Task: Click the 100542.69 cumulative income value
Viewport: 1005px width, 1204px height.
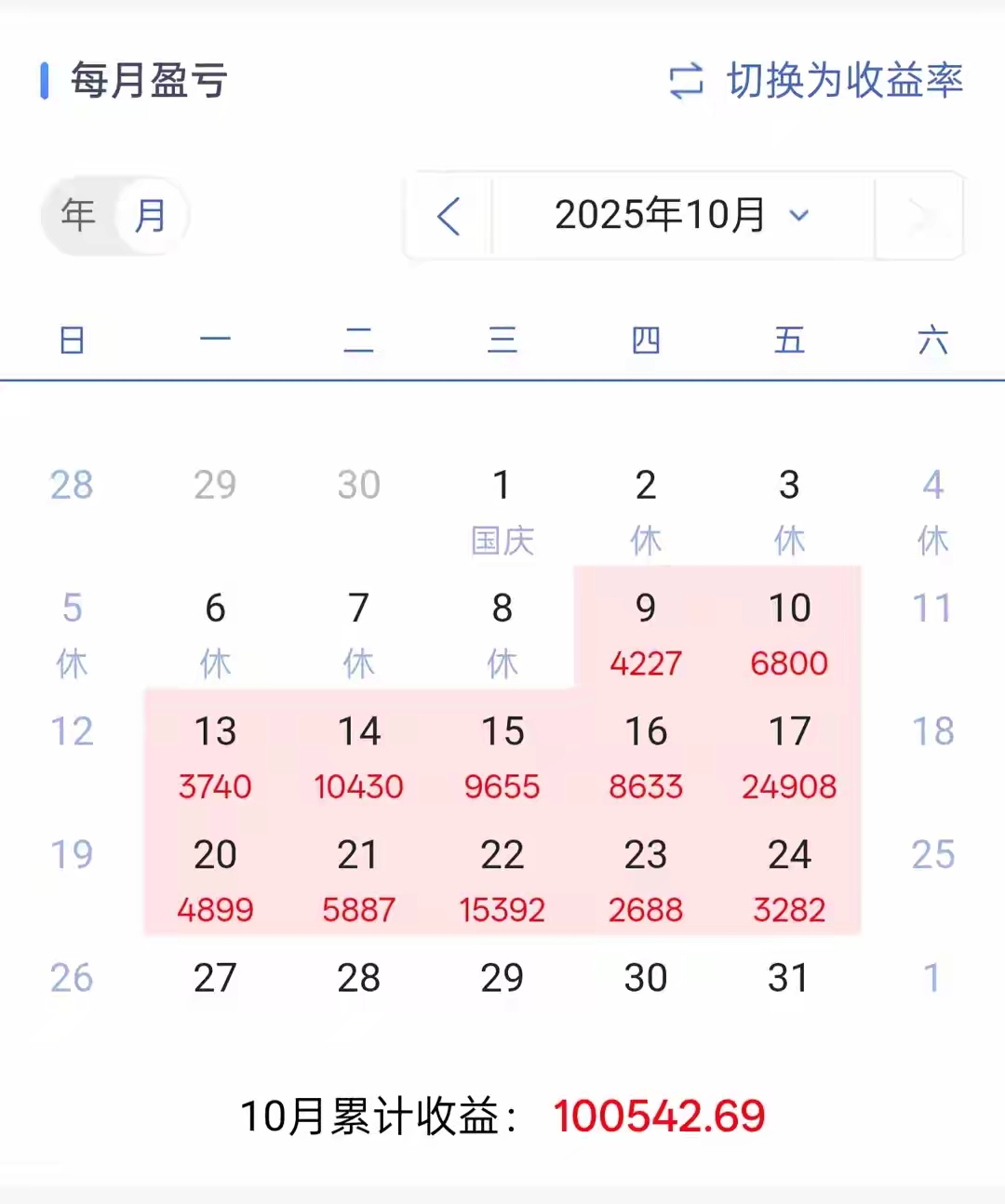Action: point(660,1115)
